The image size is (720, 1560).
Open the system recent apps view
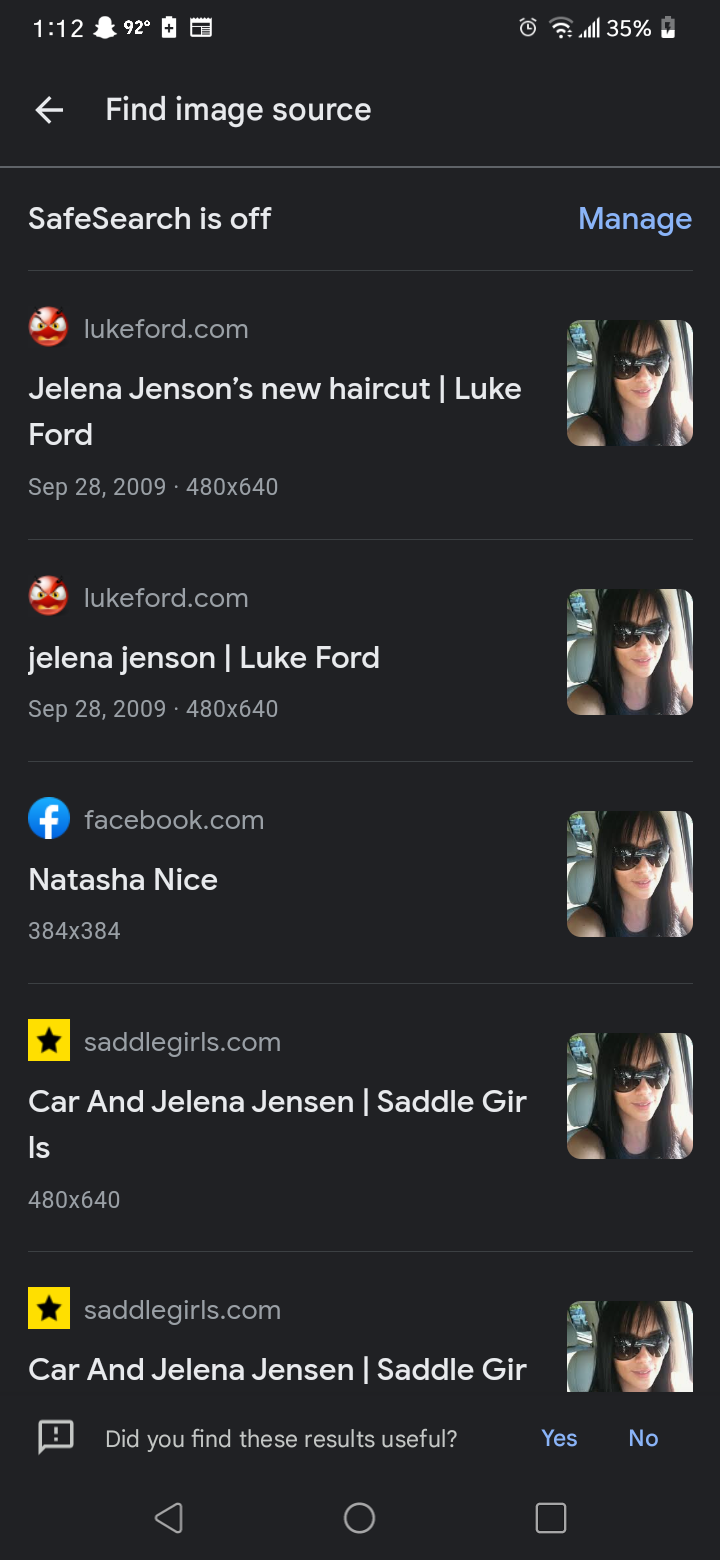(551, 1518)
